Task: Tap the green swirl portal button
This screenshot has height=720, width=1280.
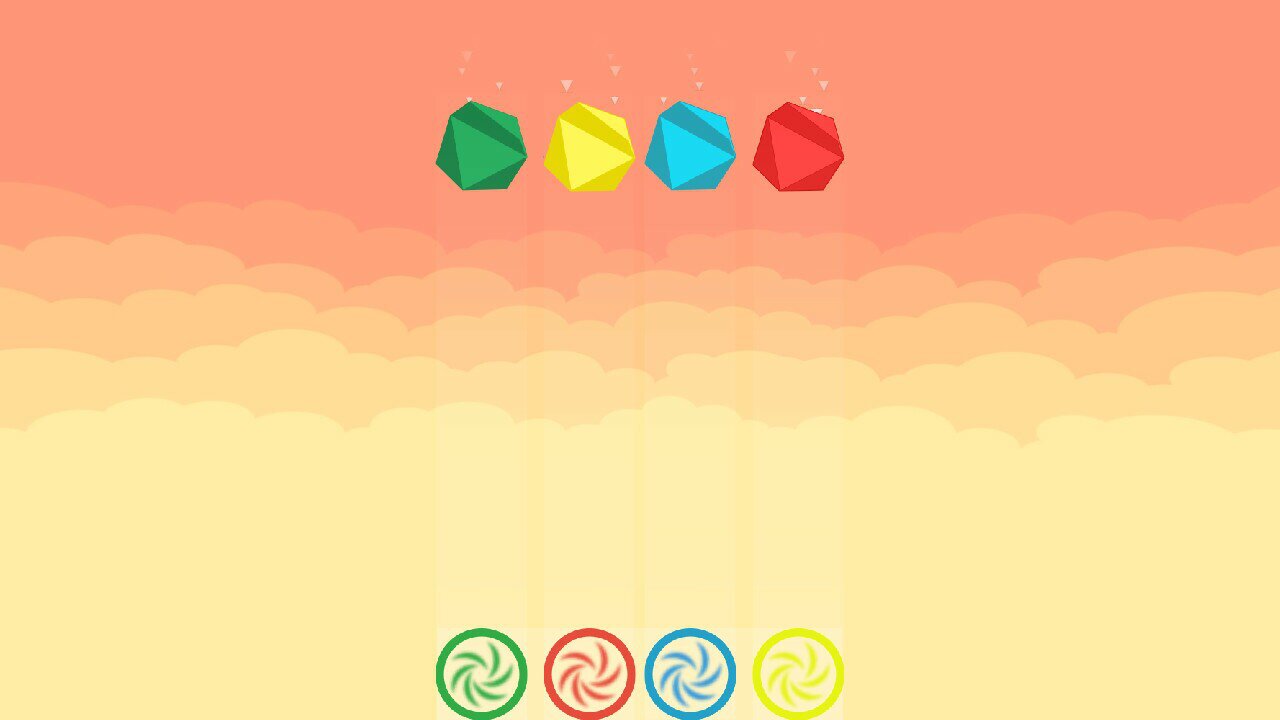Action: pyautogui.click(x=481, y=673)
